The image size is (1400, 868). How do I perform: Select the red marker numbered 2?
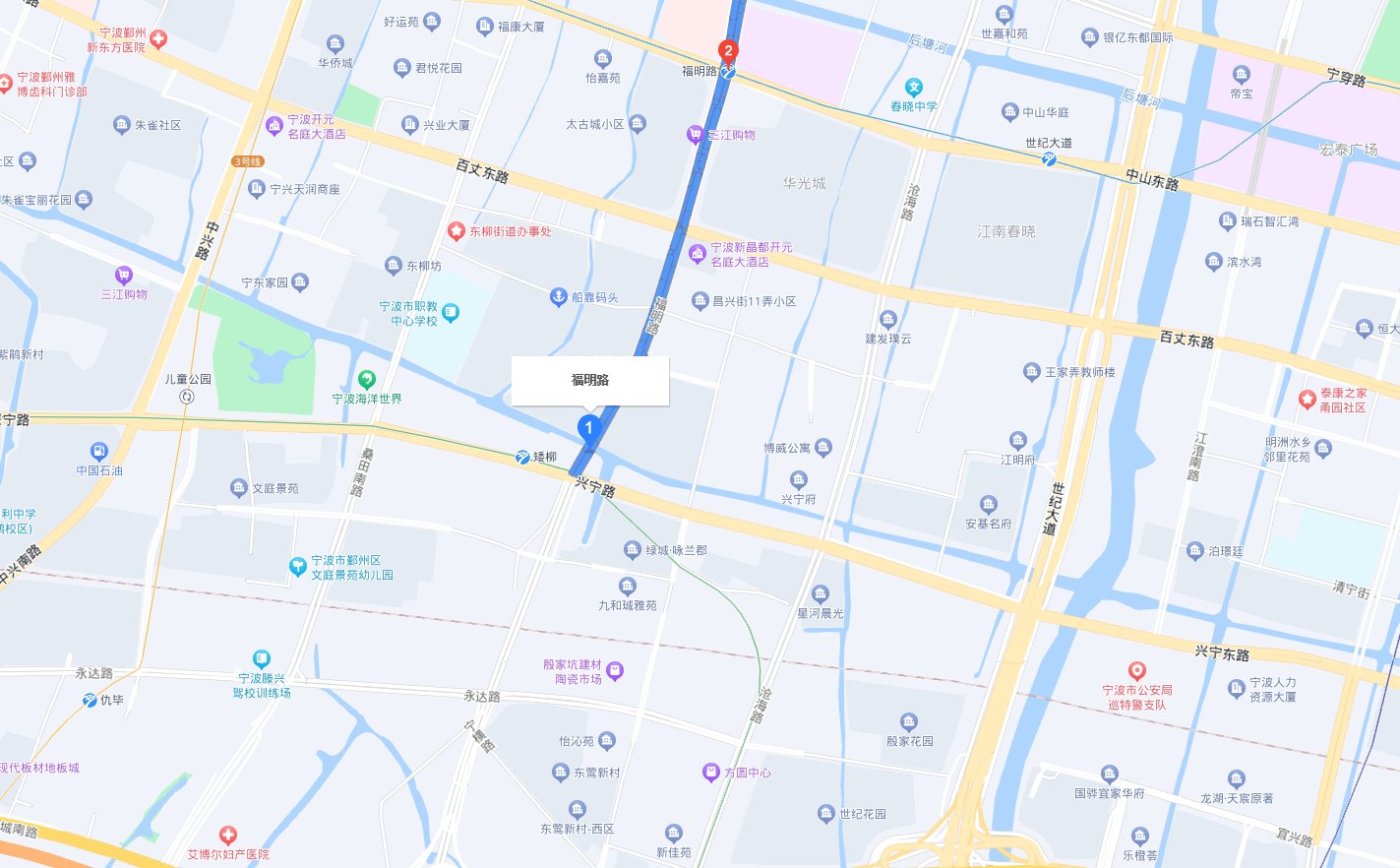pyautogui.click(x=728, y=51)
